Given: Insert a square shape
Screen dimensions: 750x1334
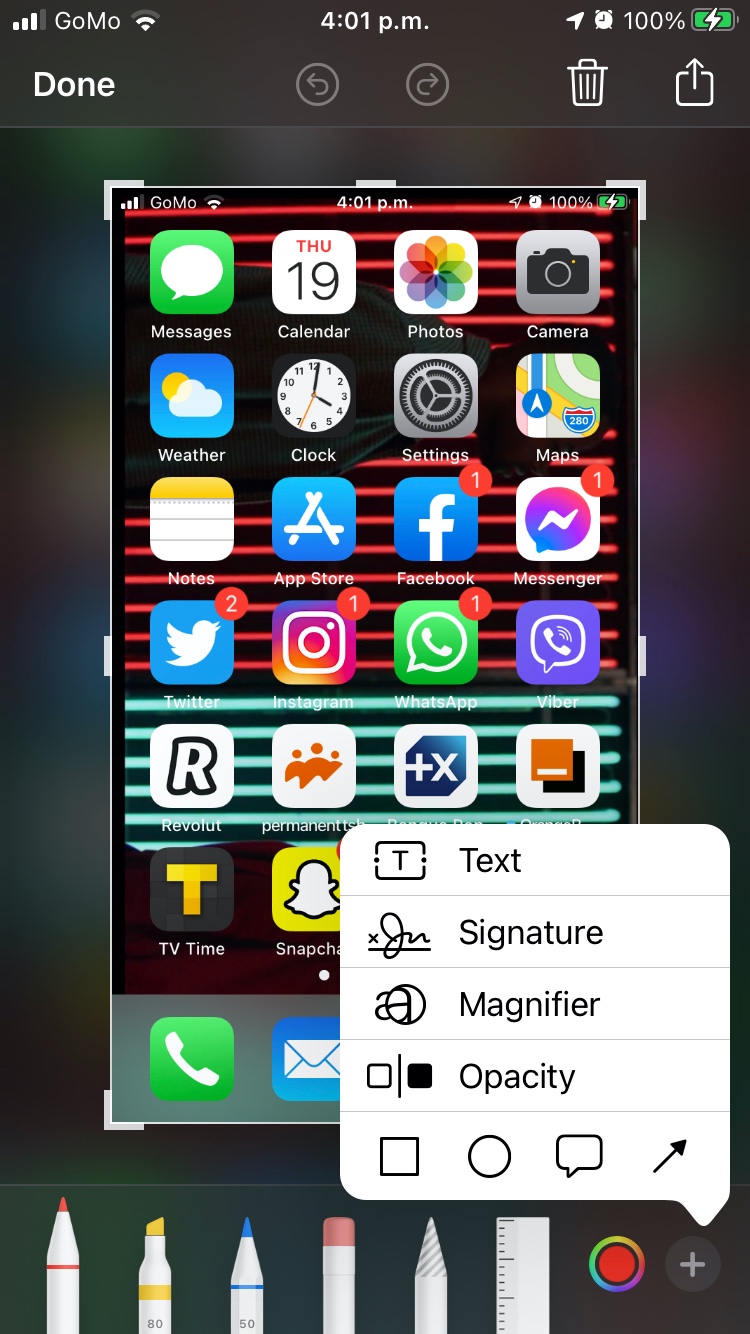Looking at the screenshot, I should (x=400, y=1157).
